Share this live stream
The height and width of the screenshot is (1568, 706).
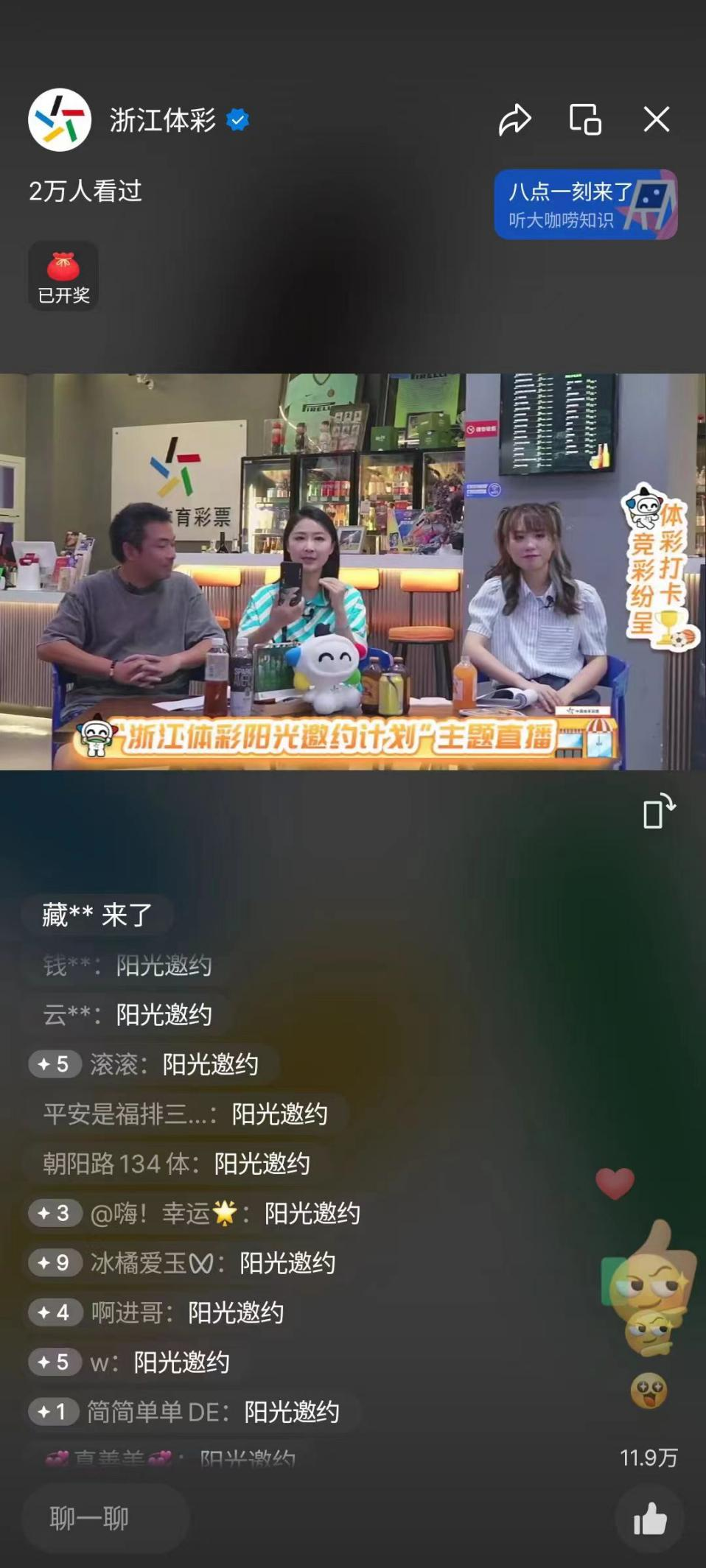pos(514,119)
